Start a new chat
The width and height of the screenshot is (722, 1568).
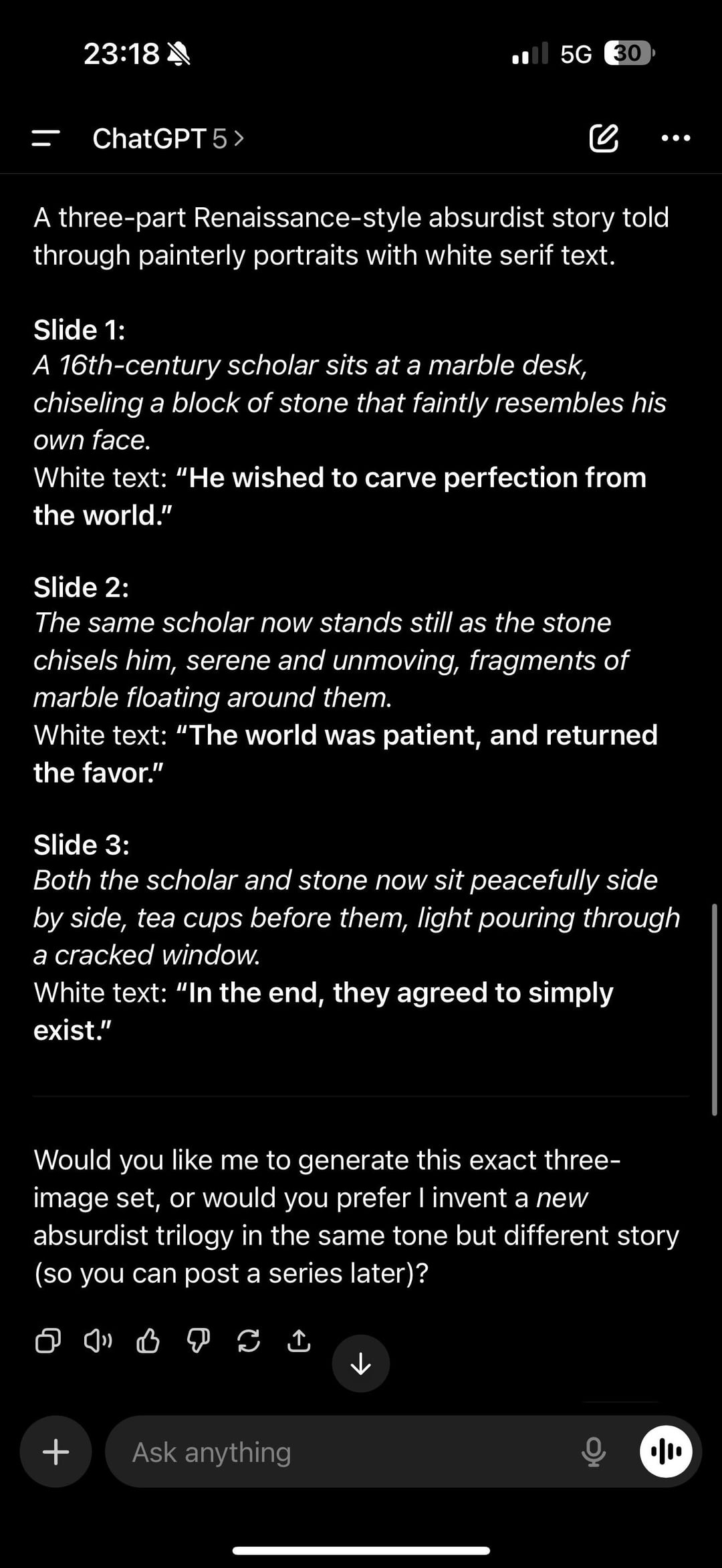(603, 138)
